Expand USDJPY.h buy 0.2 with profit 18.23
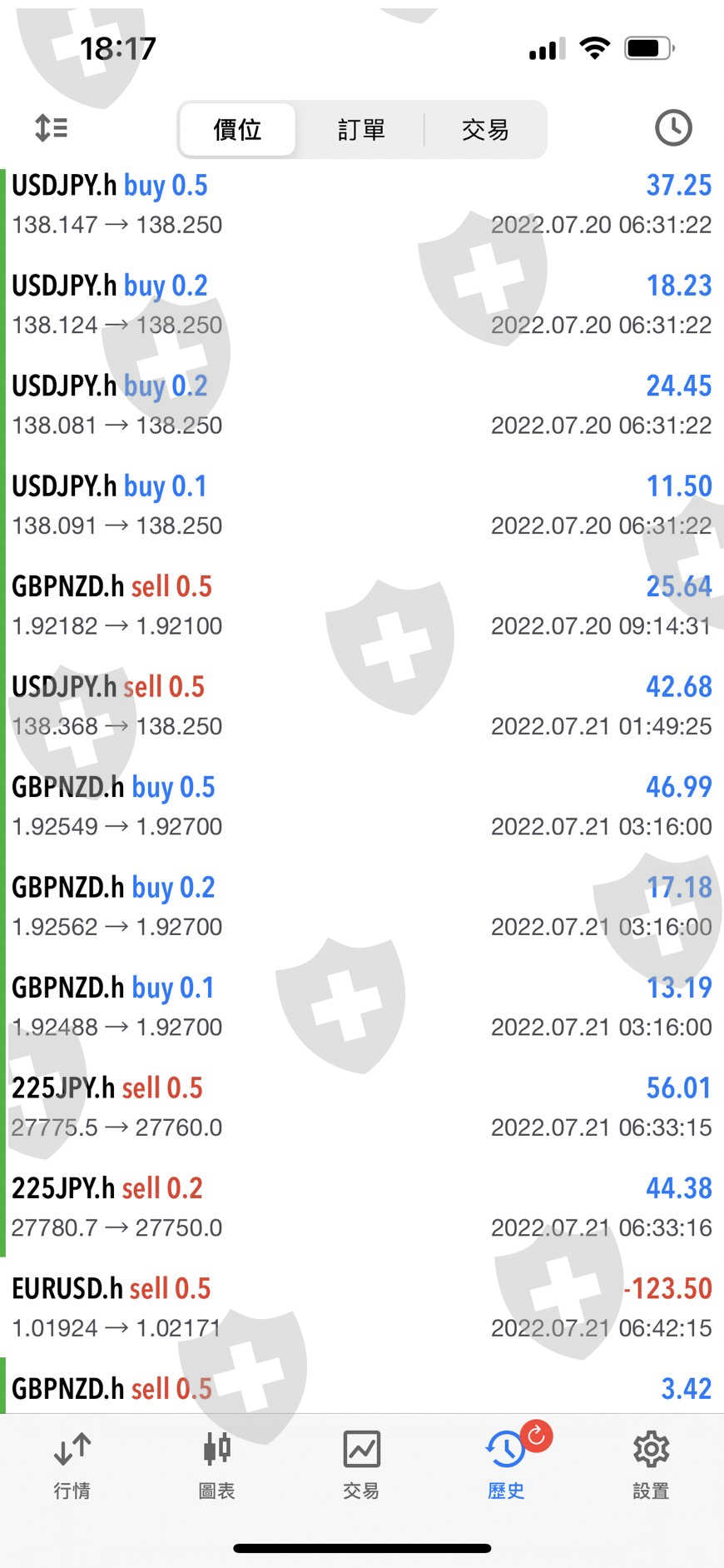The height and width of the screenshot is (1568, 724). [361, 304]
